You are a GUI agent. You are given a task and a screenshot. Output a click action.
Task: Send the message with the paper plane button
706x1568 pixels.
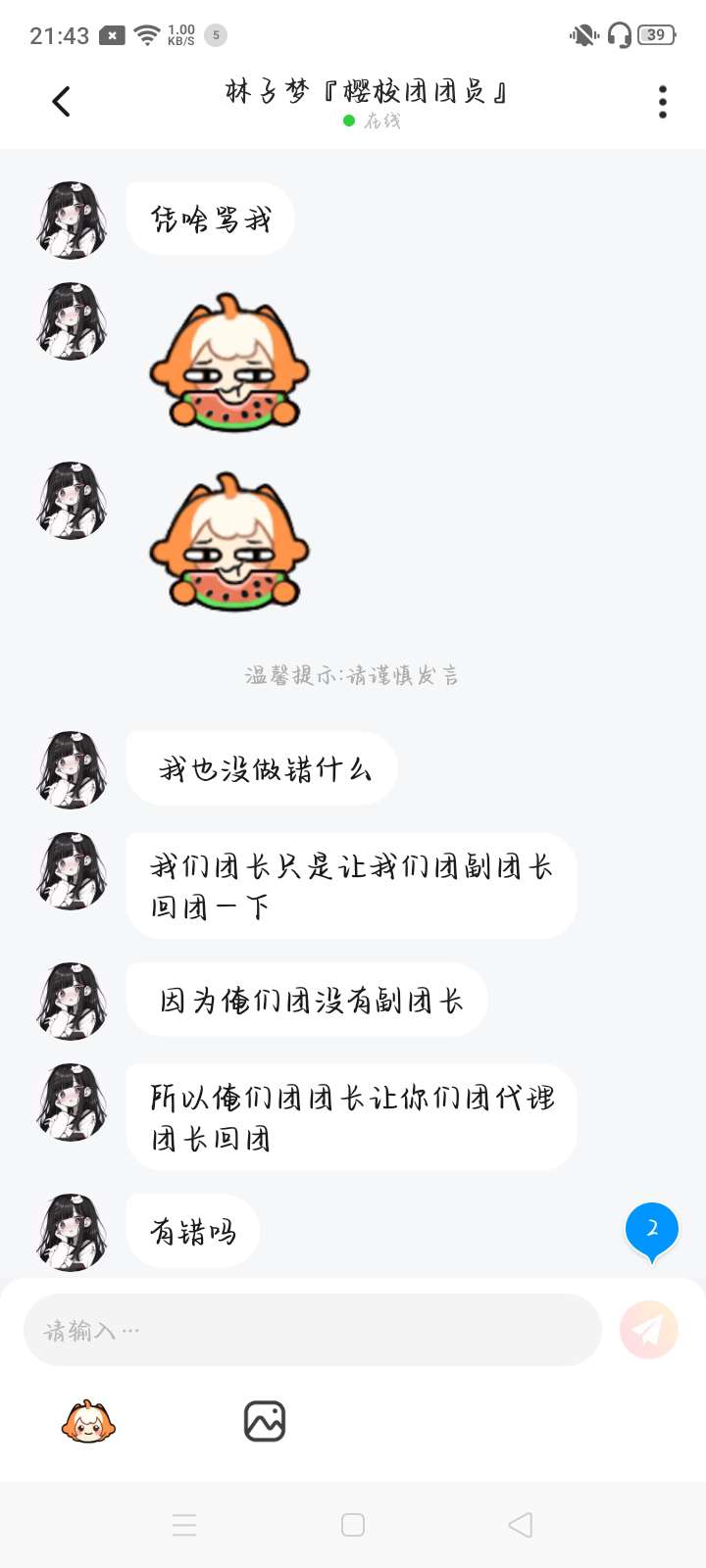tap(648, 1330)
